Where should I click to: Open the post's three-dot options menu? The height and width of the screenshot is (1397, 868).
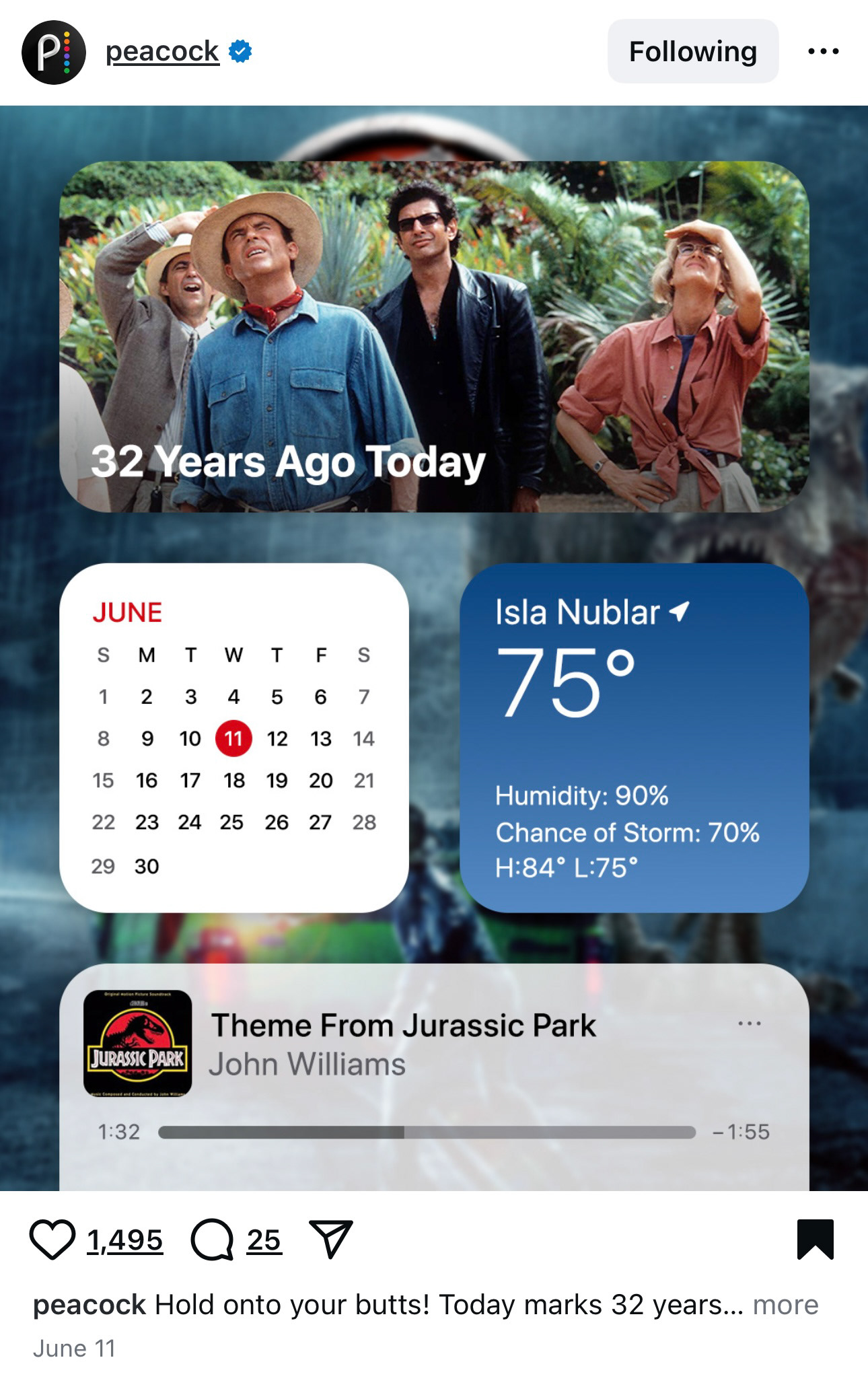824,51
